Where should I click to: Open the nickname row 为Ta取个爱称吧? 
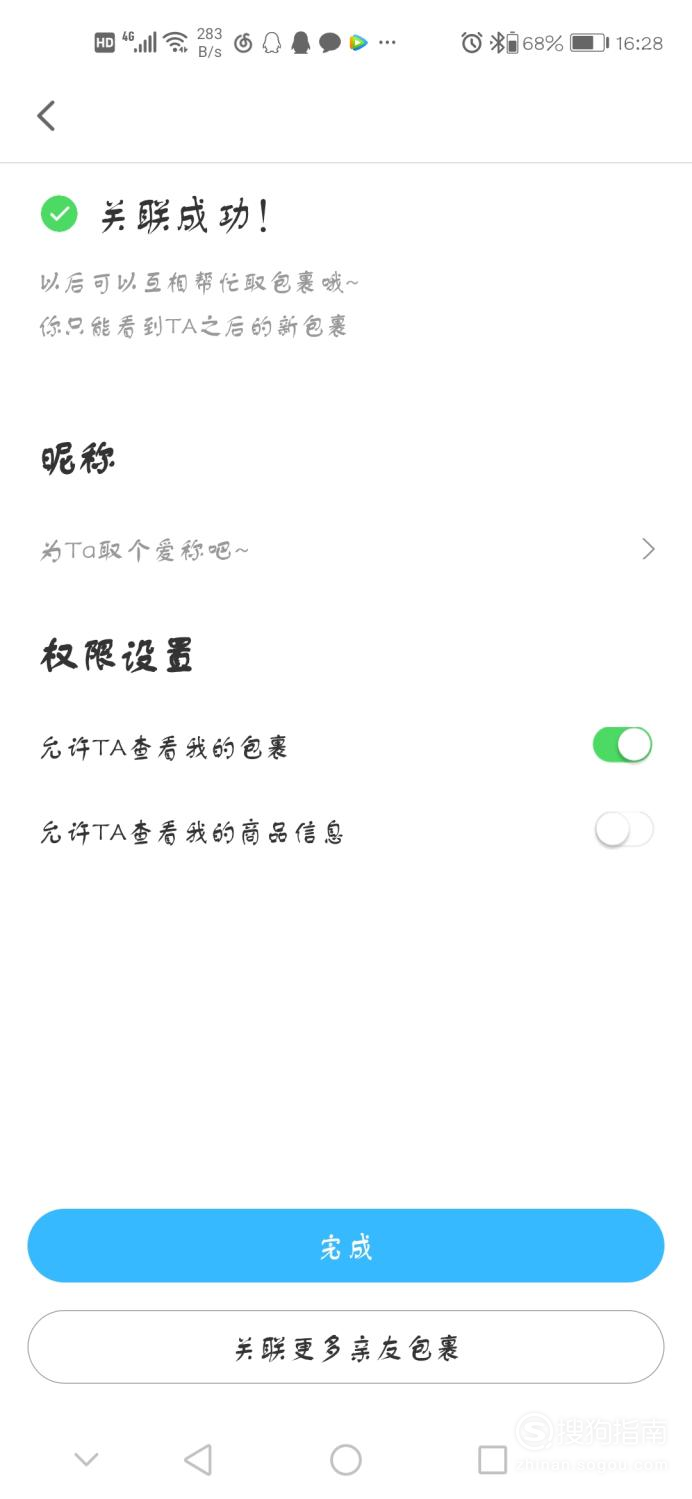click(346, 549)
